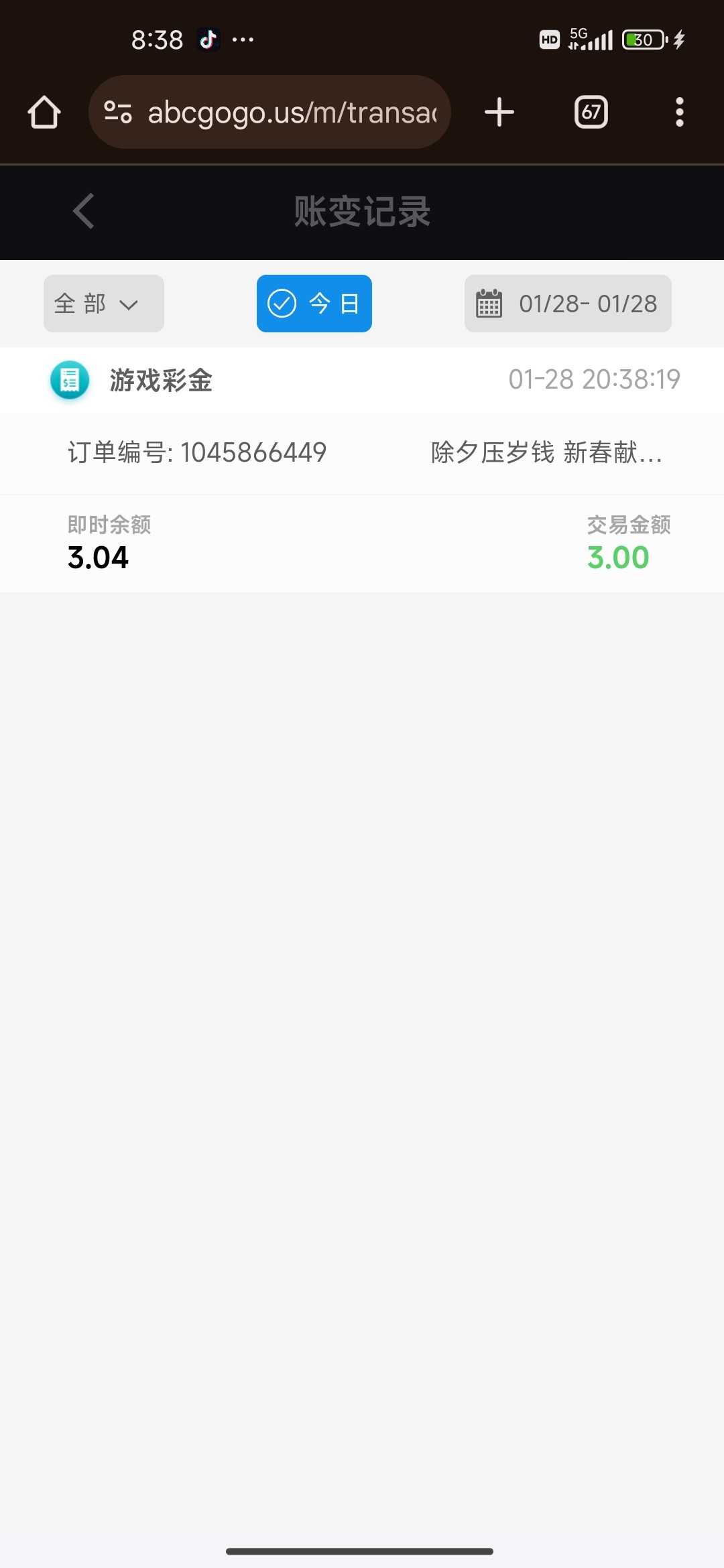Open the 全部 type filter dropdown

click(x=104, y=304)
